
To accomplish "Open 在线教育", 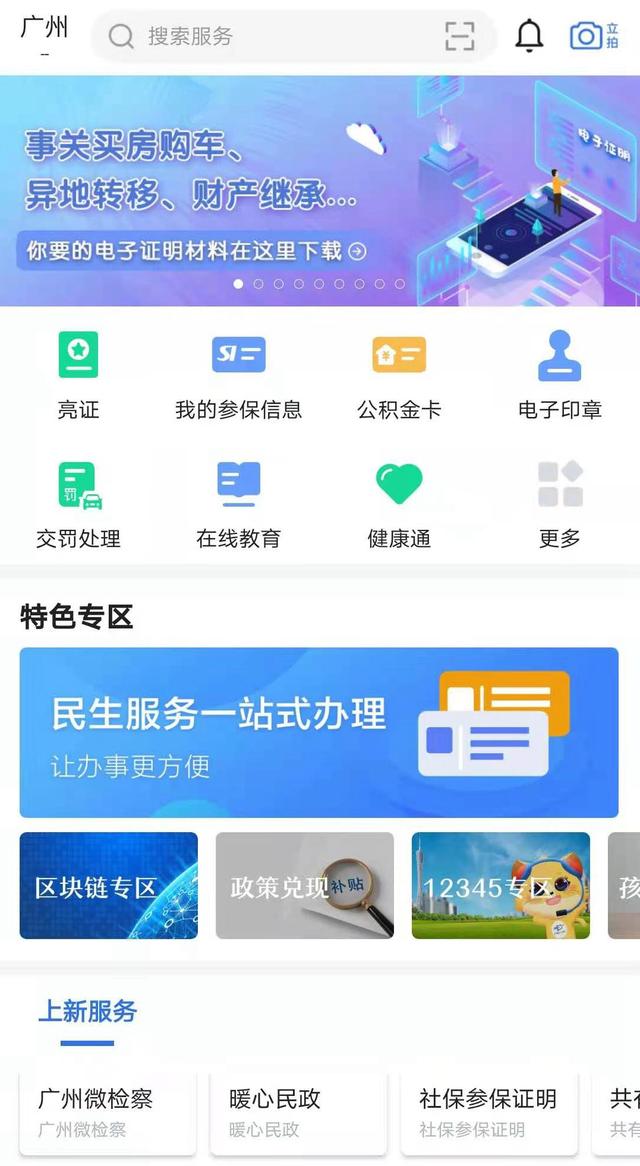I will pos(239,505).
